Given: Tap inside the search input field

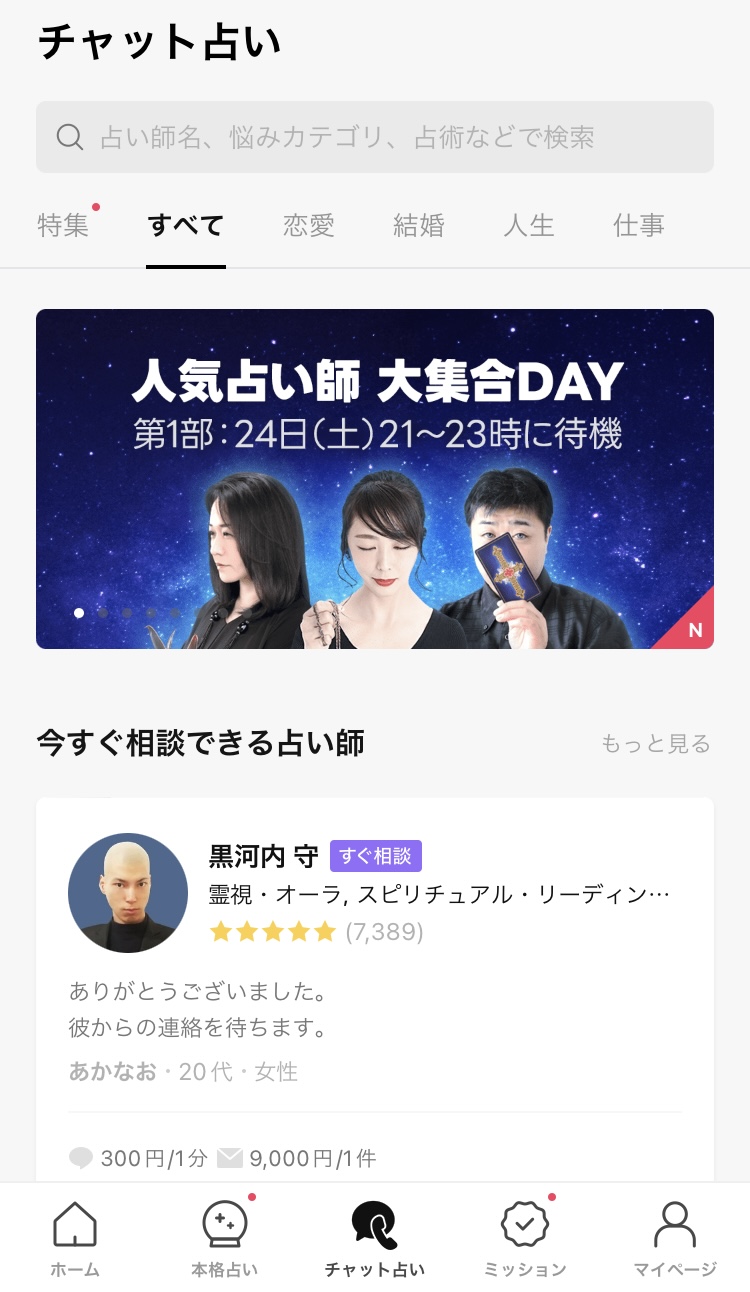Looking at the screenshot, I should 375,136.
